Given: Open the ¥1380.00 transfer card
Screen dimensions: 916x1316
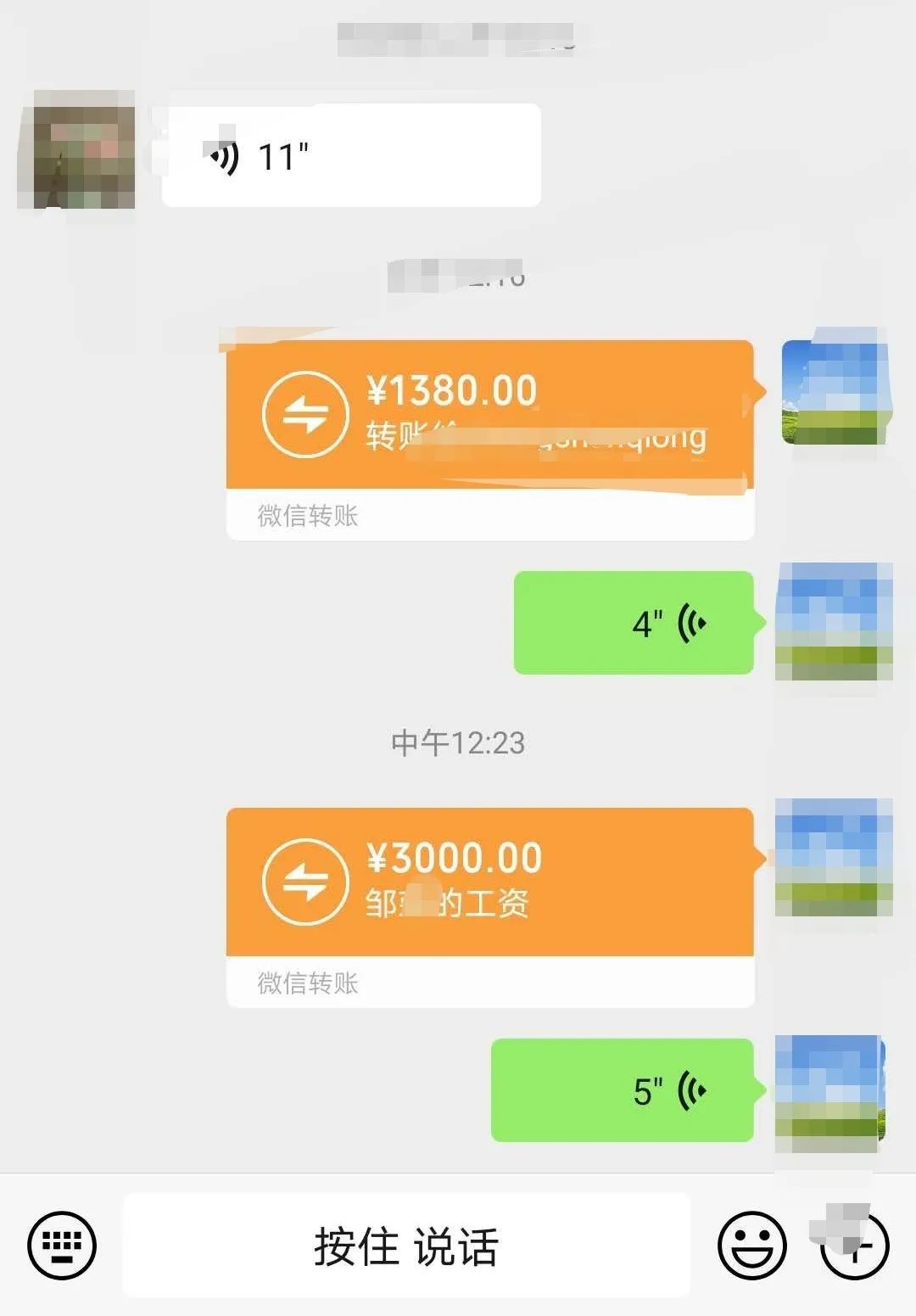Looking at the screenshot, I should click(489, 416).
